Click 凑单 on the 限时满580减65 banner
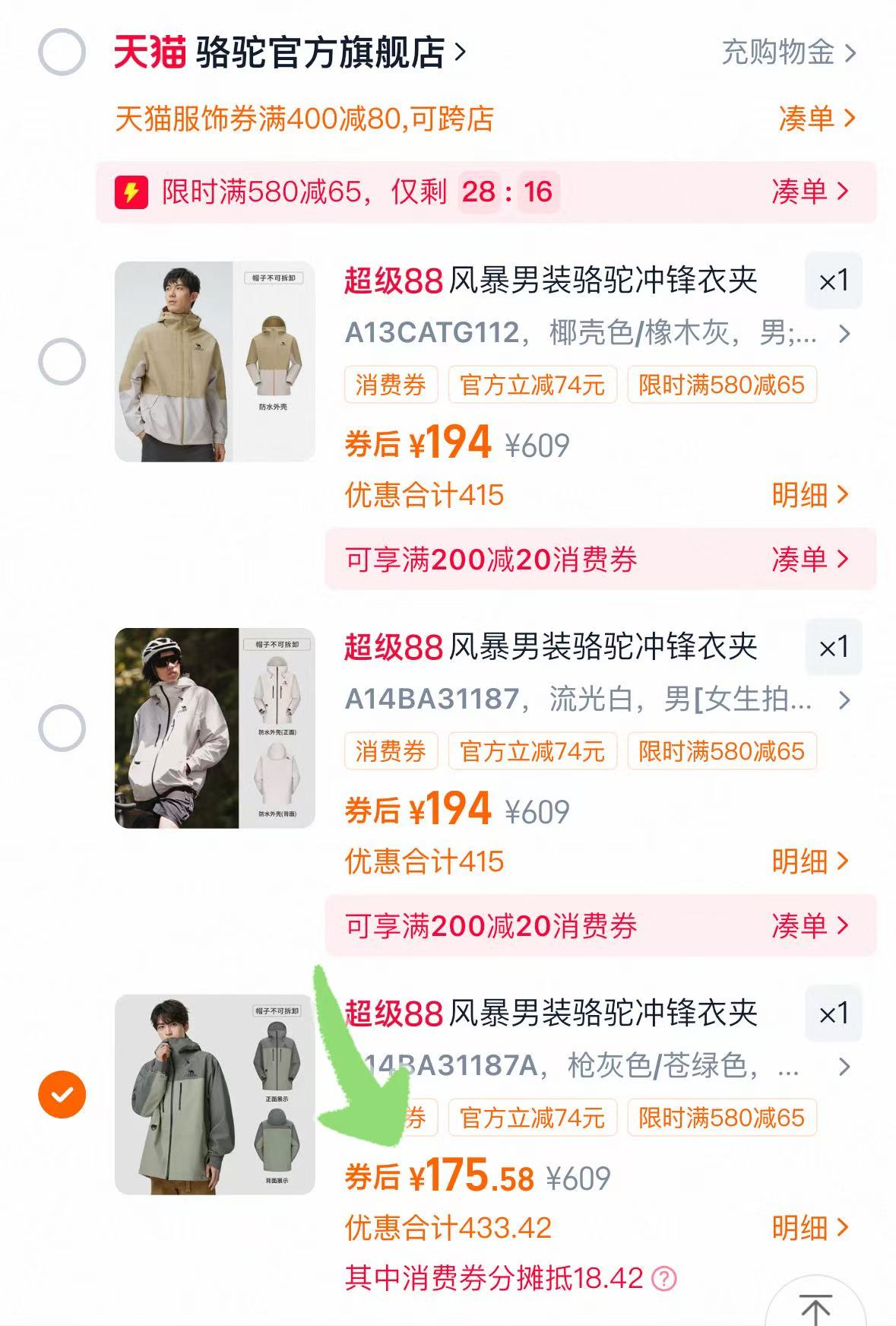Image resolution: width=896 pixels, height=1326 pixels. pos(809,194)
